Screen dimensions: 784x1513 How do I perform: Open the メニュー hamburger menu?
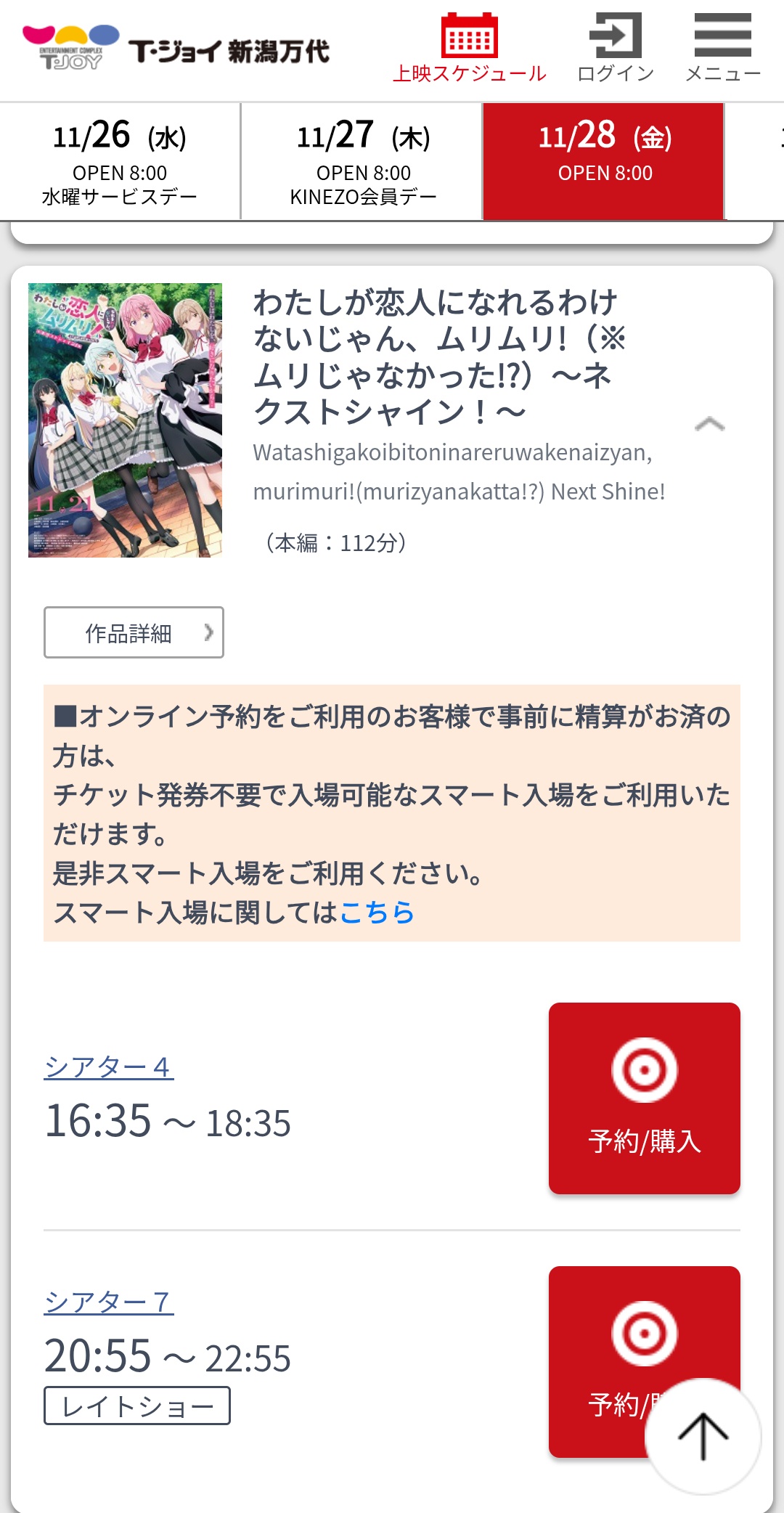pos(722,48)
